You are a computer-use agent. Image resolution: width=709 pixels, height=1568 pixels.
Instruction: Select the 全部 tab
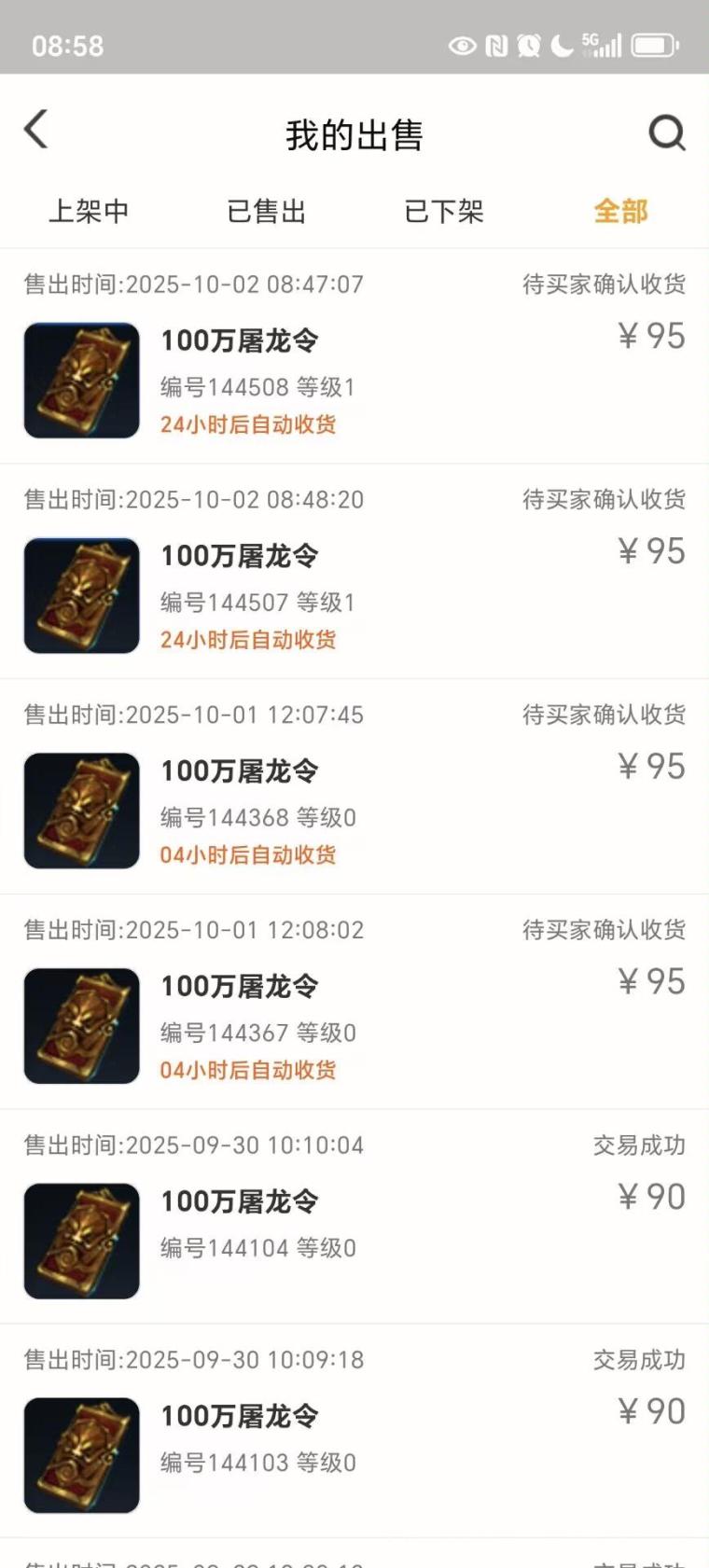point(620,212)
